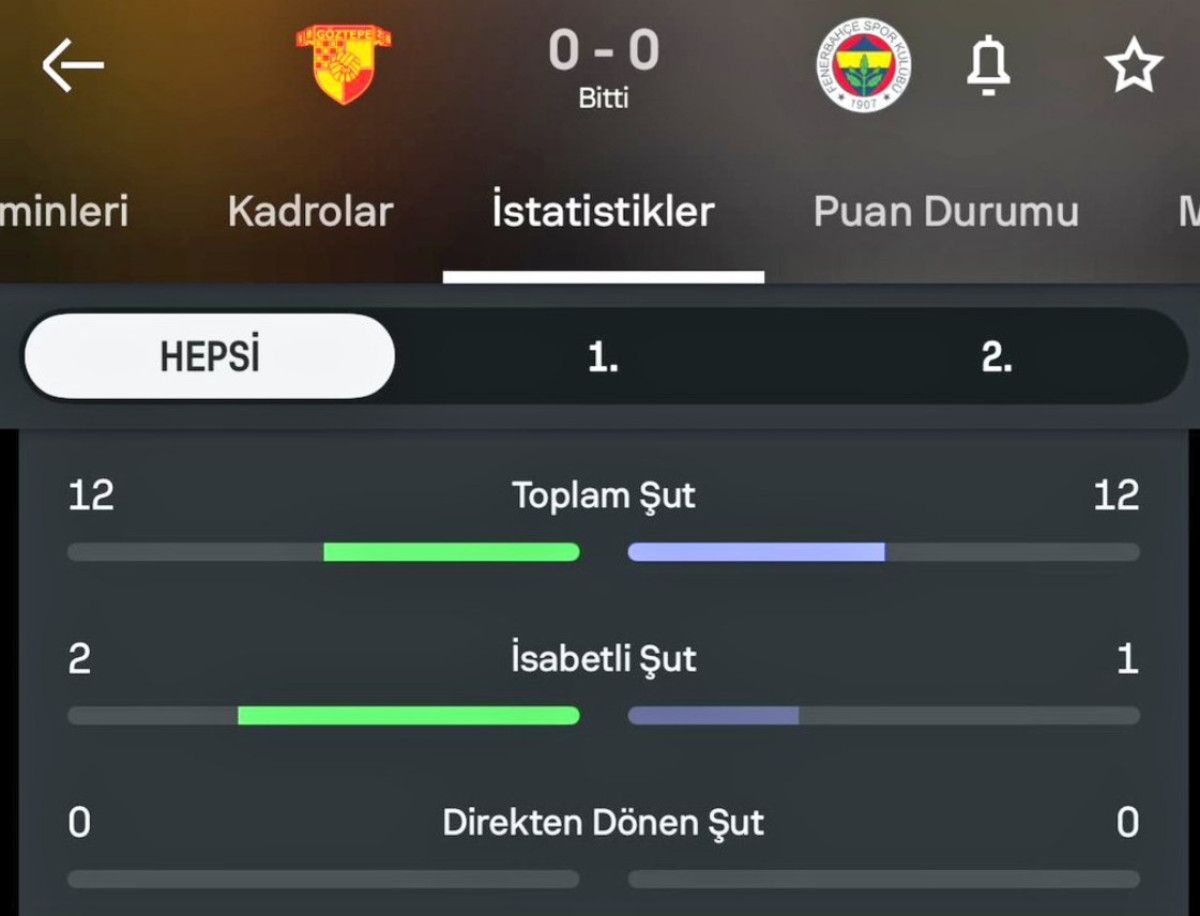Open the Fenerbahçe team logo
Screen dimensions: 1200x916
coord(863,65)
